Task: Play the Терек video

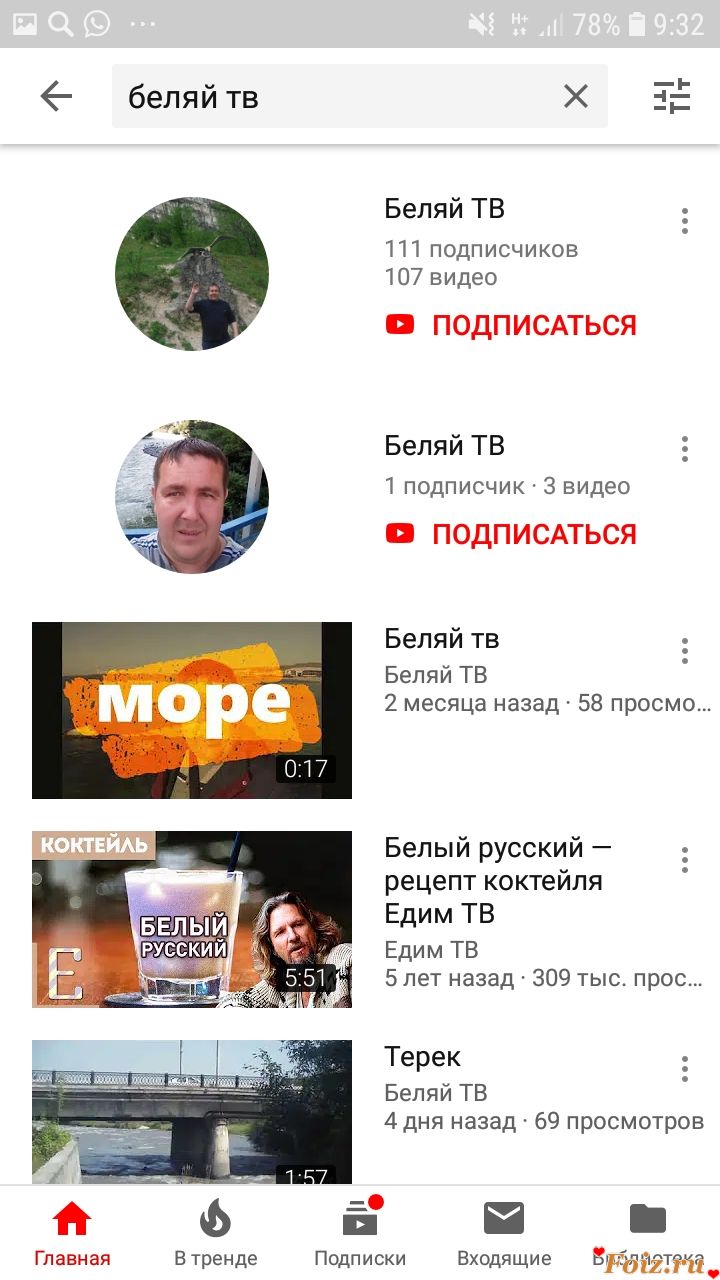Action: click(x=192, y=1112)
